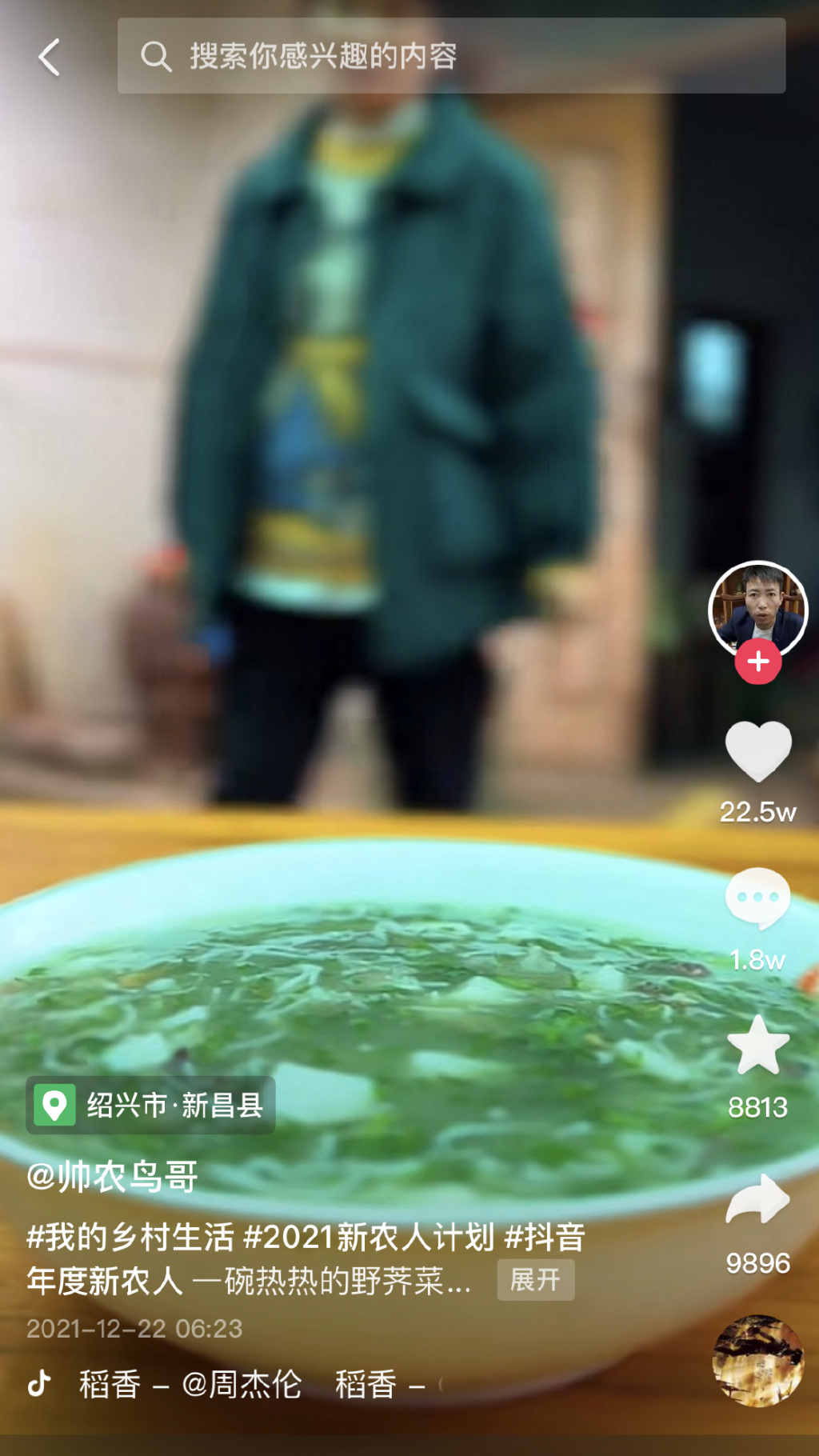Expand the caption with 展开

pyautogui.click(x=535, y=1280)
